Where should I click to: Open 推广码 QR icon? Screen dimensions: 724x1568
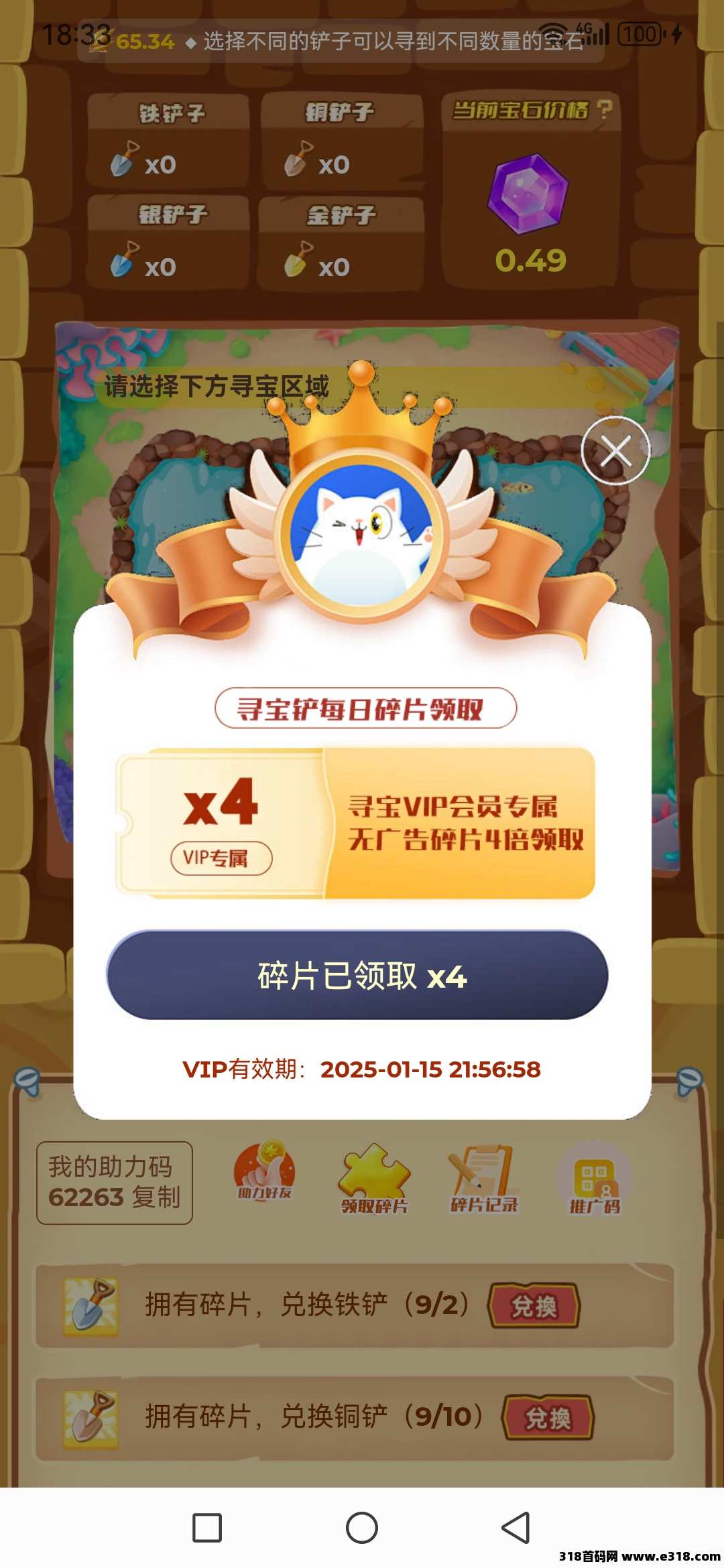595,1179
